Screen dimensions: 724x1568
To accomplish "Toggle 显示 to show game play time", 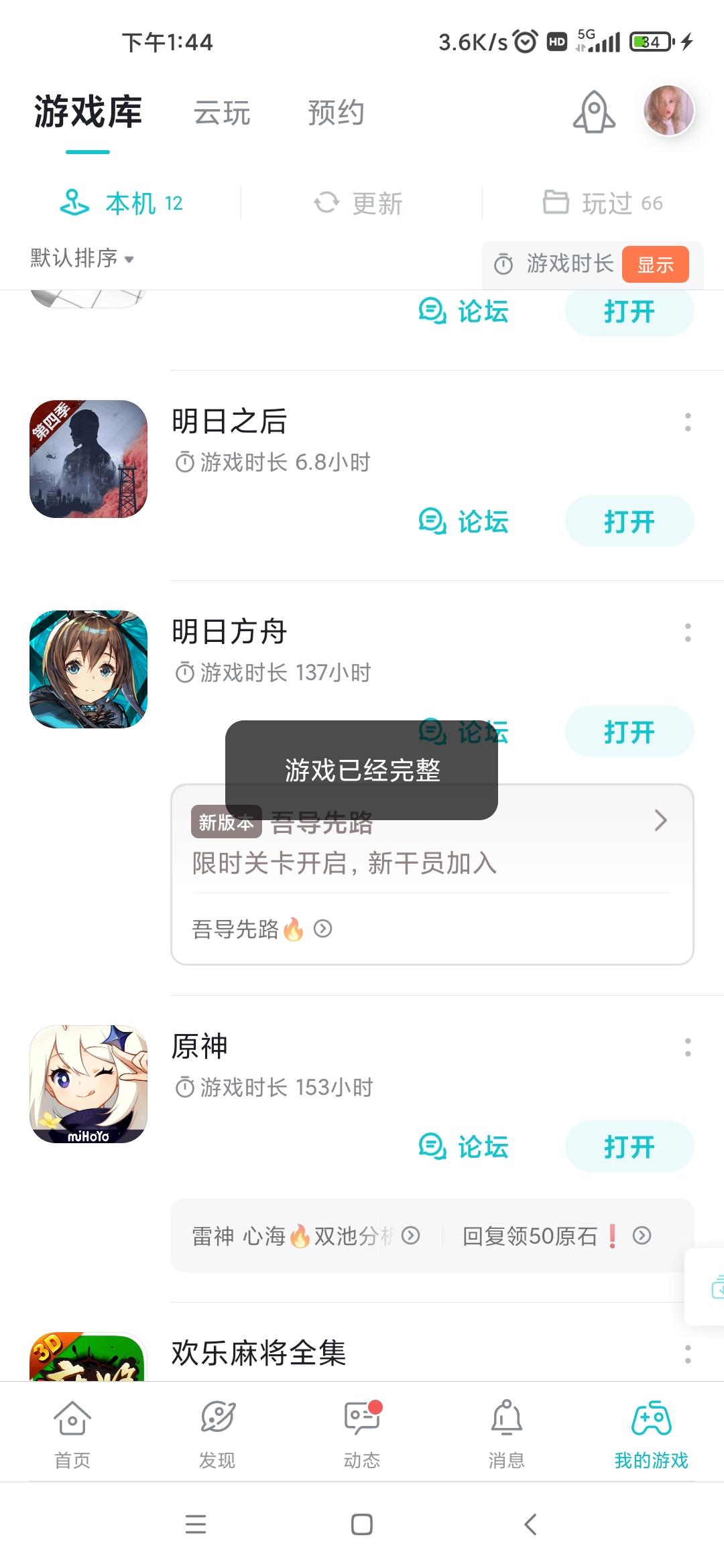I will (x=656, y=264).
